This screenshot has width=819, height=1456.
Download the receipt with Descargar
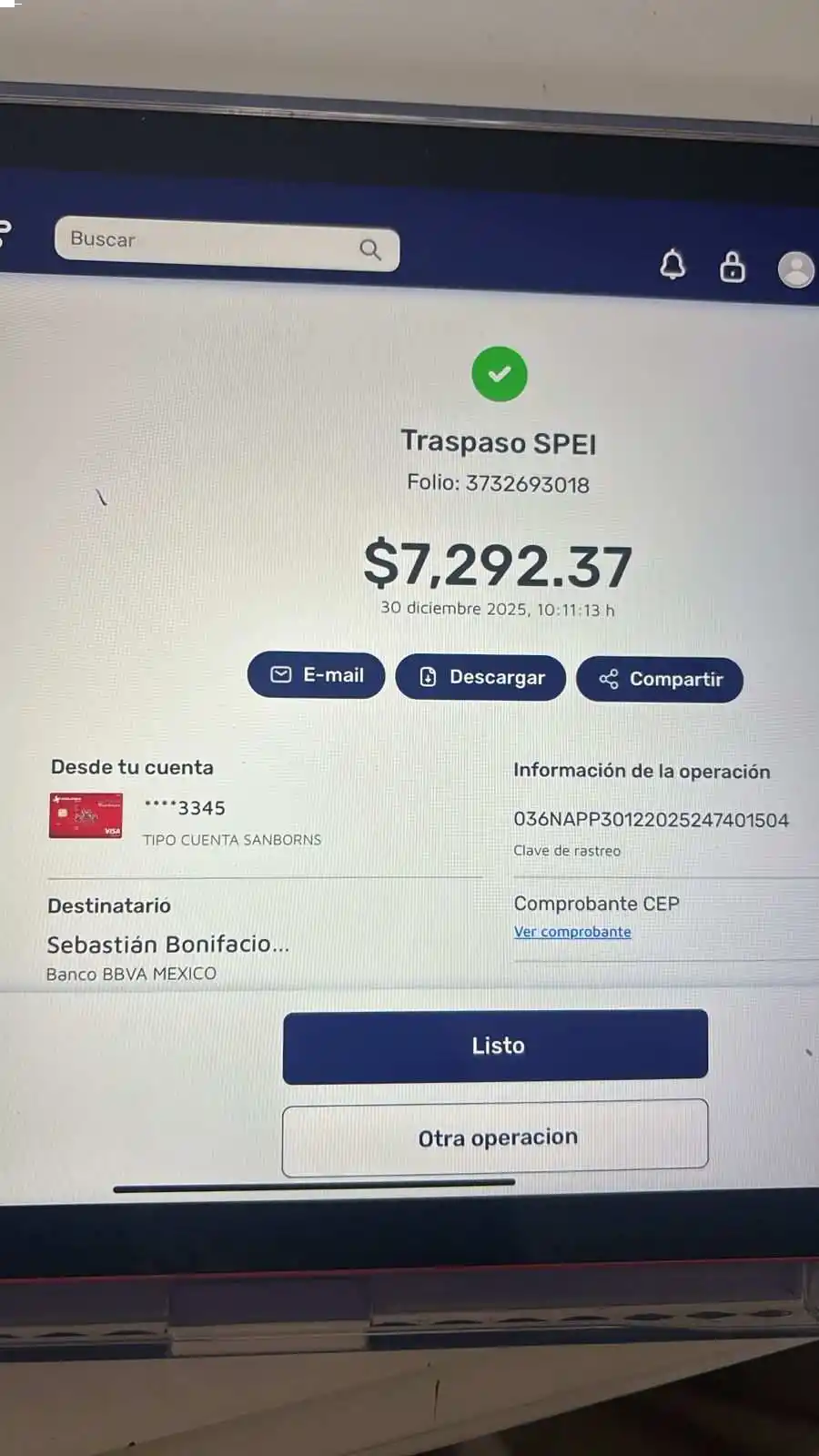coord(480,678)
